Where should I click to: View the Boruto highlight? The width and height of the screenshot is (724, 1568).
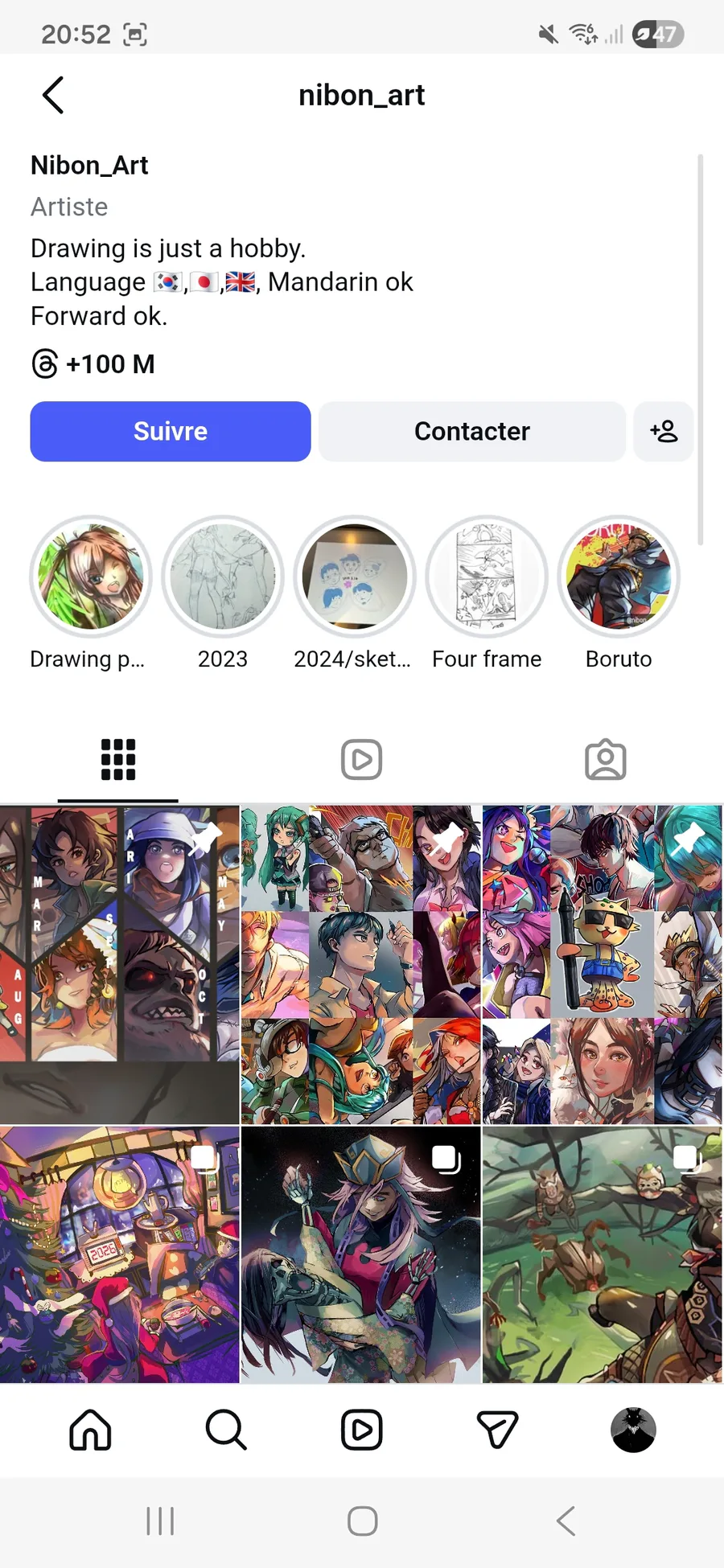619,577
